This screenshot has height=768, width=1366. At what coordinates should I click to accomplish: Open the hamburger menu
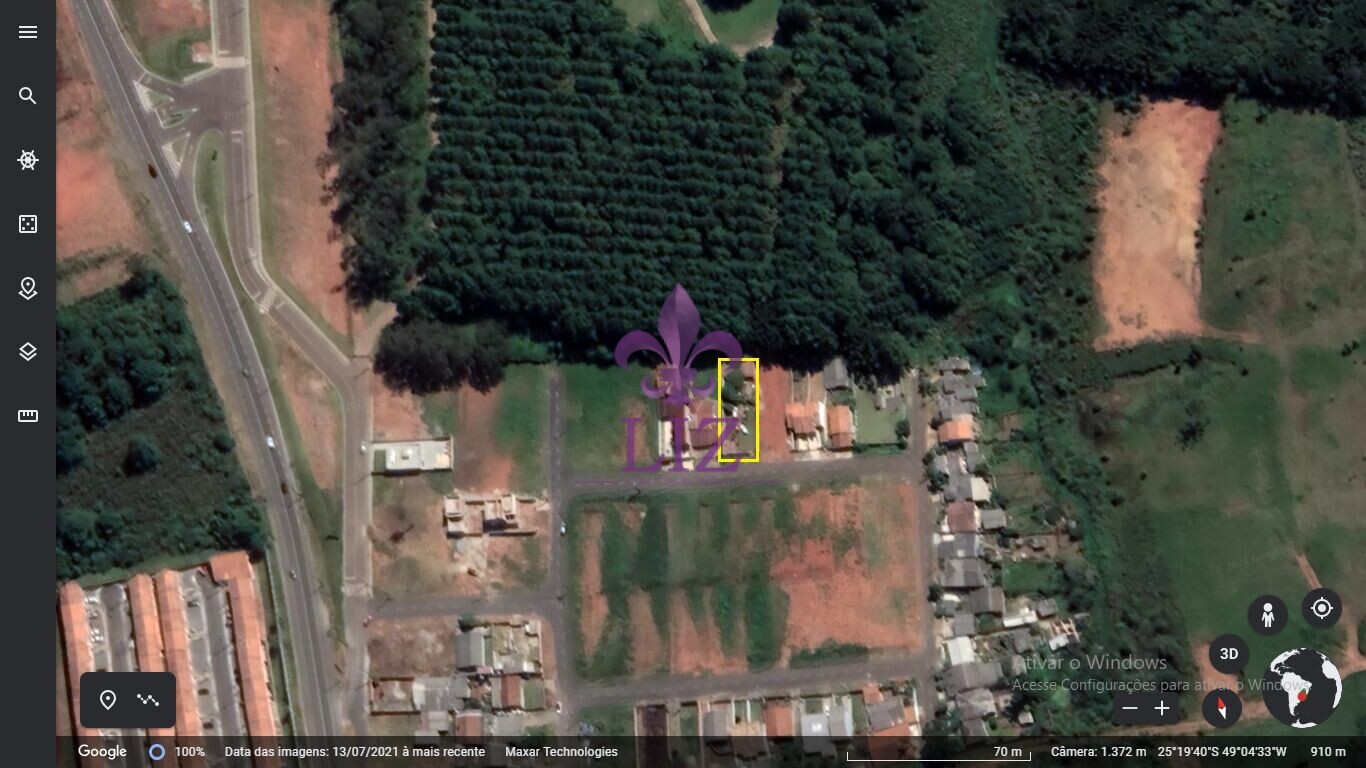pos(28,32)
